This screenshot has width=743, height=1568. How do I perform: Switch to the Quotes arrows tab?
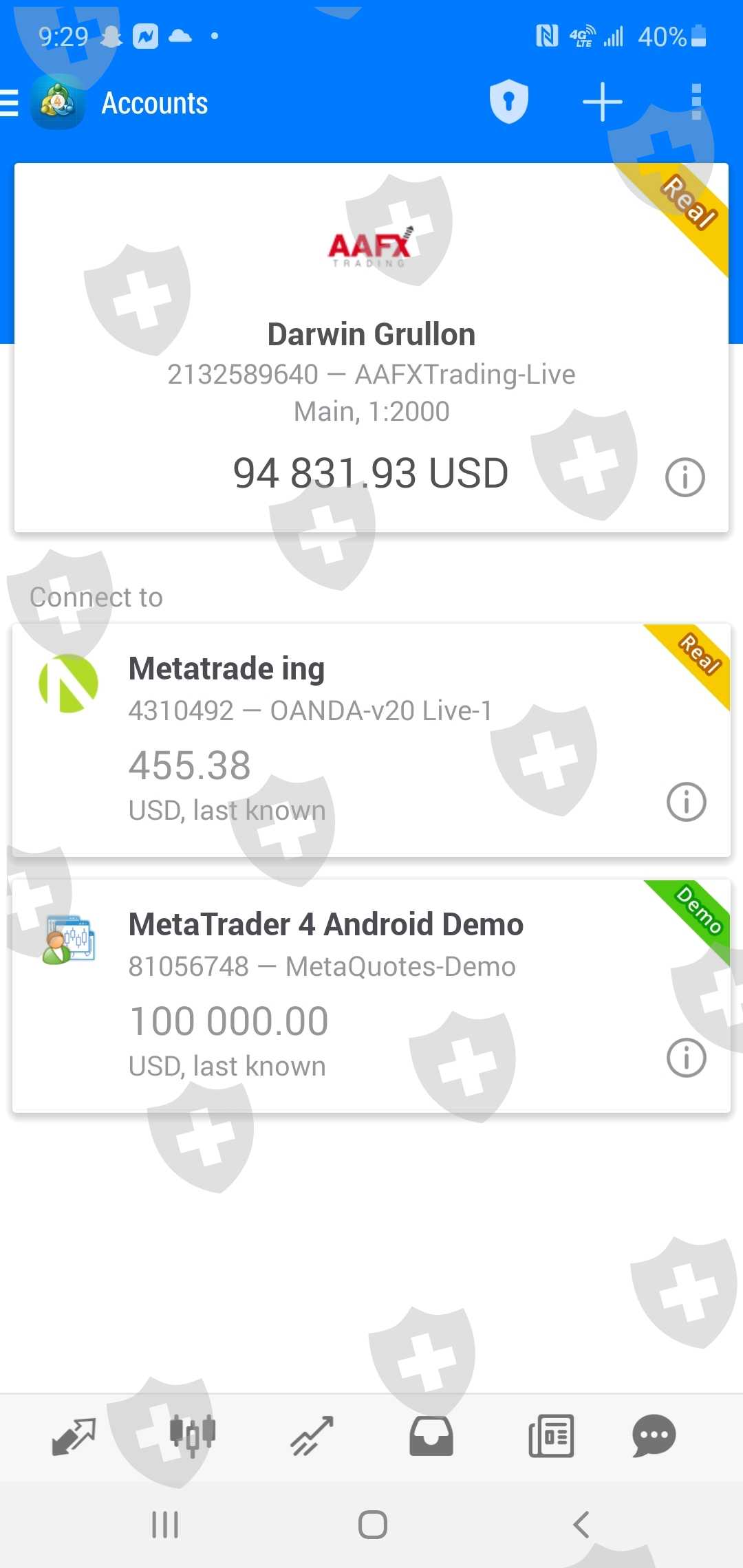[74, 1437]
